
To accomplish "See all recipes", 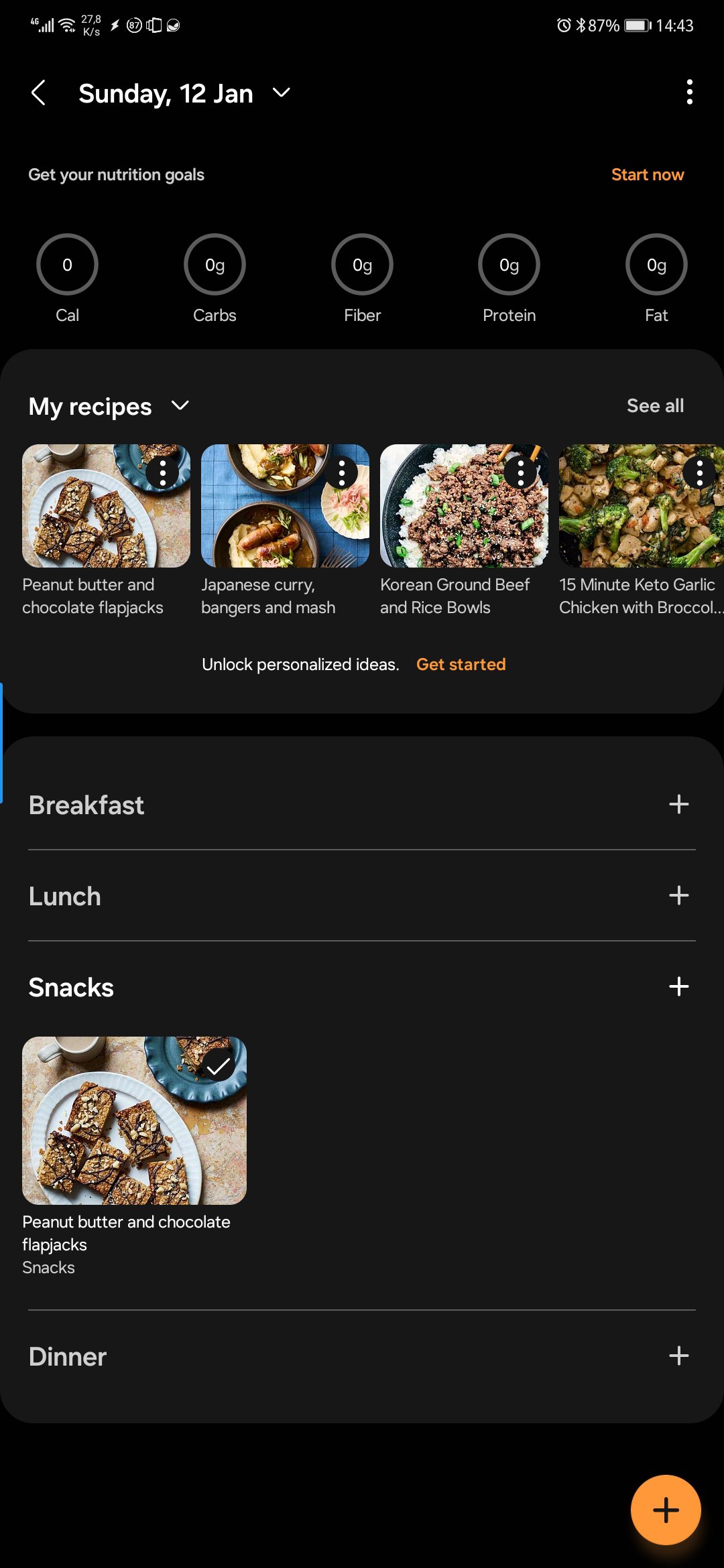I will click(x=655, y=405).
